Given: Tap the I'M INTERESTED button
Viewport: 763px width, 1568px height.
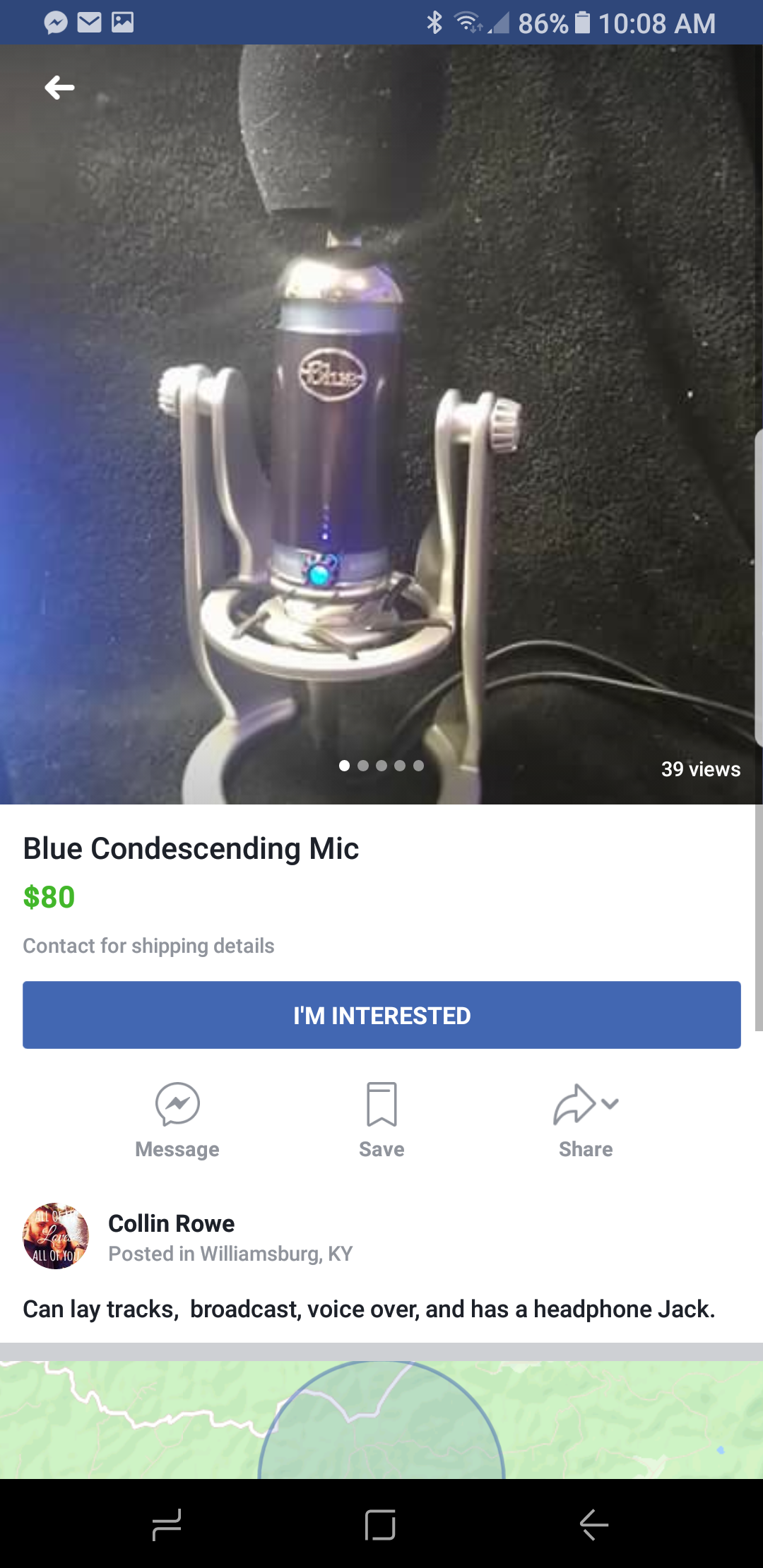Looking at the screenshot, I should [381, 1015].
